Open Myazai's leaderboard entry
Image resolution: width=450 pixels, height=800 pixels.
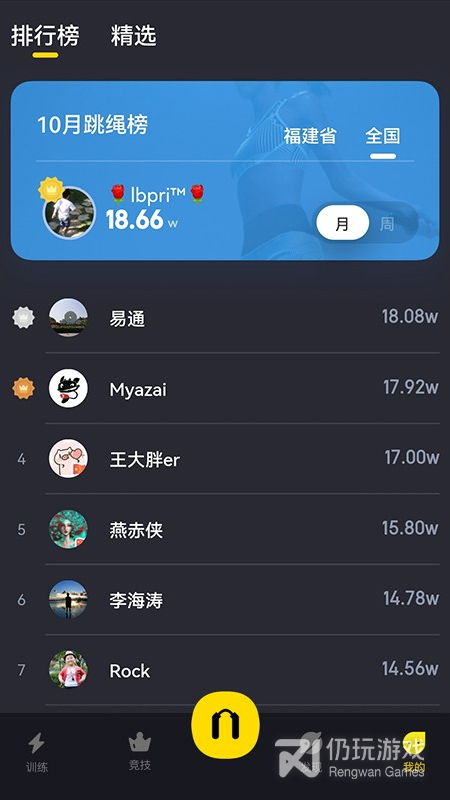point(225,389)
